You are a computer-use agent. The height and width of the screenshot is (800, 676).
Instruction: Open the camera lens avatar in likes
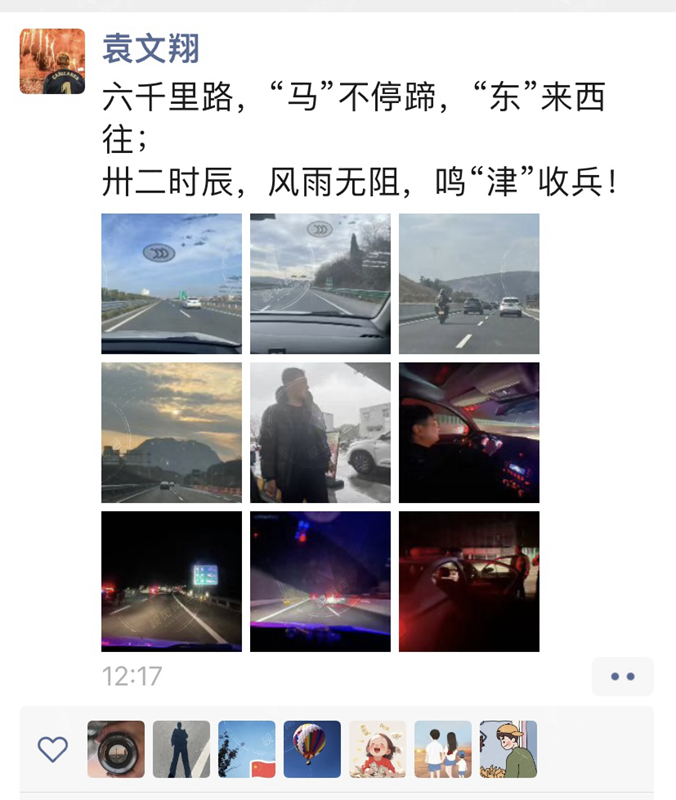116,749
